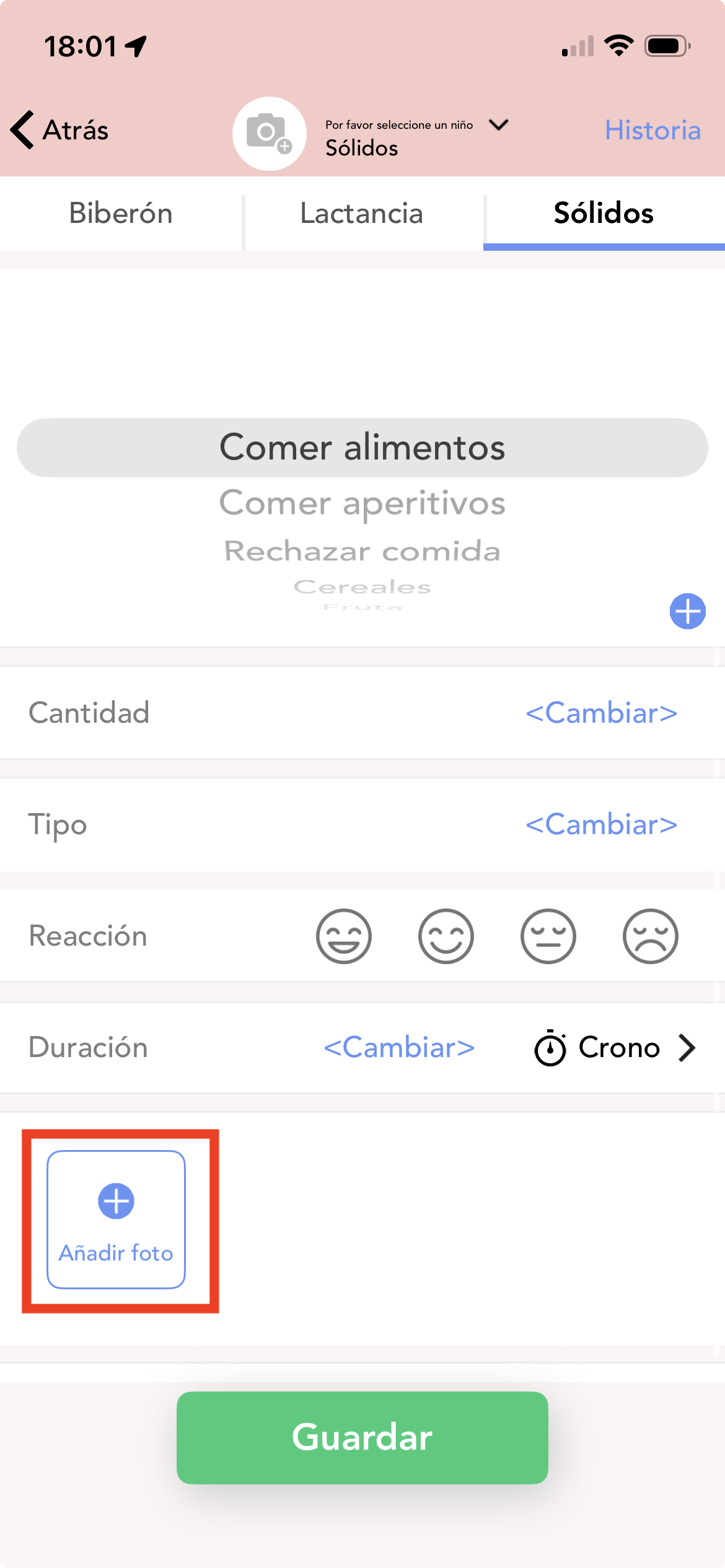
Task: Expand the child selection dropdown
Action: [498, 126]
